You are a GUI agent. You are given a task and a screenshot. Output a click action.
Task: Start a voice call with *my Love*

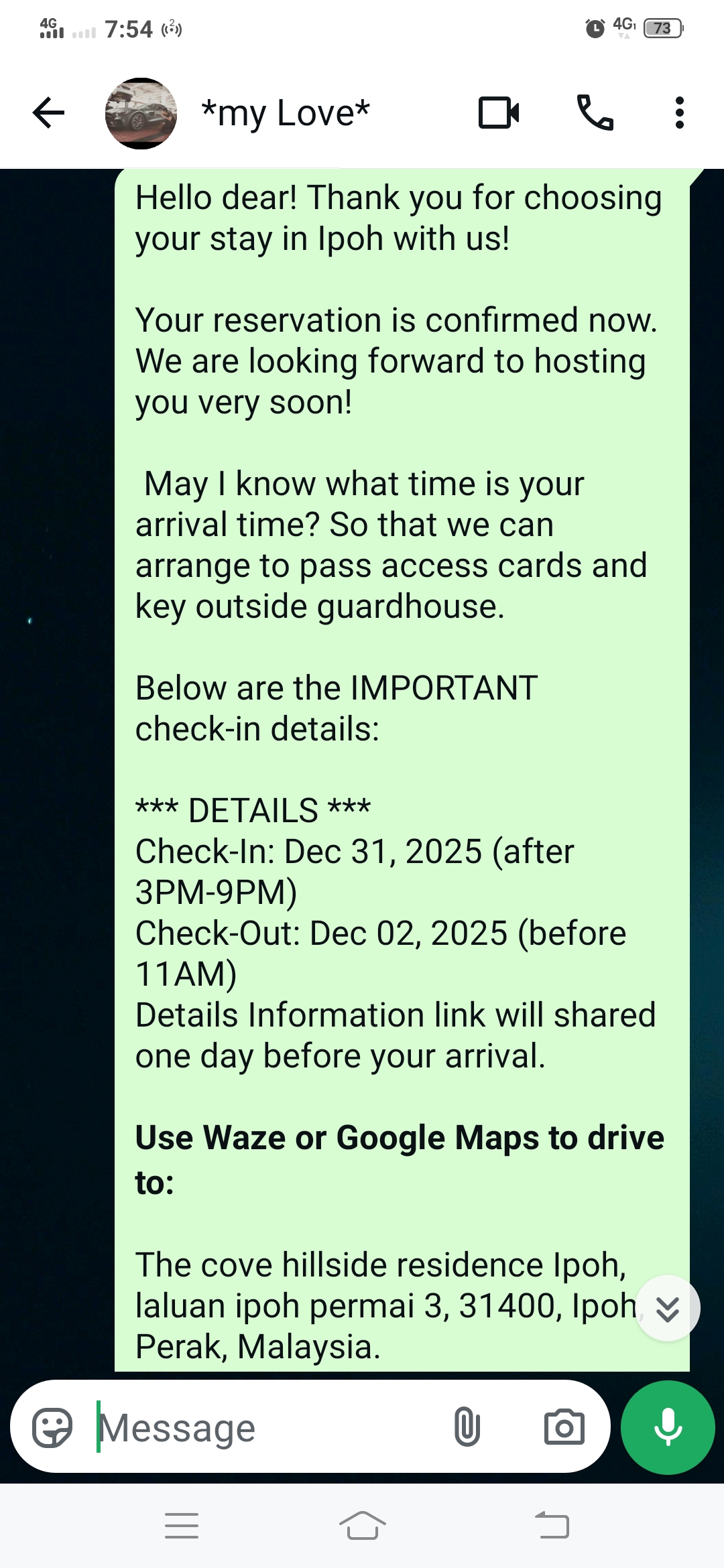pyautogui.click(x=595, y=113)
